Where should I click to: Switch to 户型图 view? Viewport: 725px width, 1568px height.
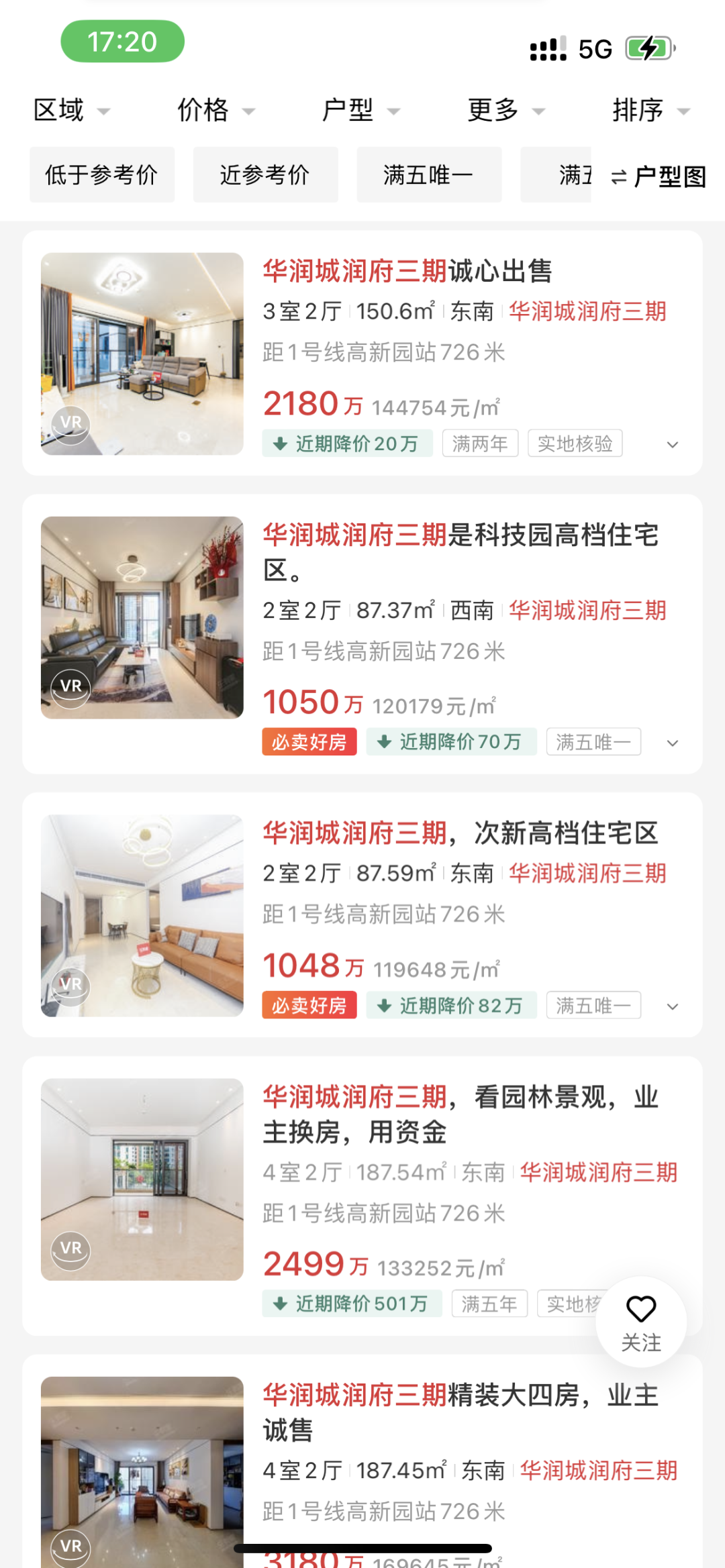(659, 176)
